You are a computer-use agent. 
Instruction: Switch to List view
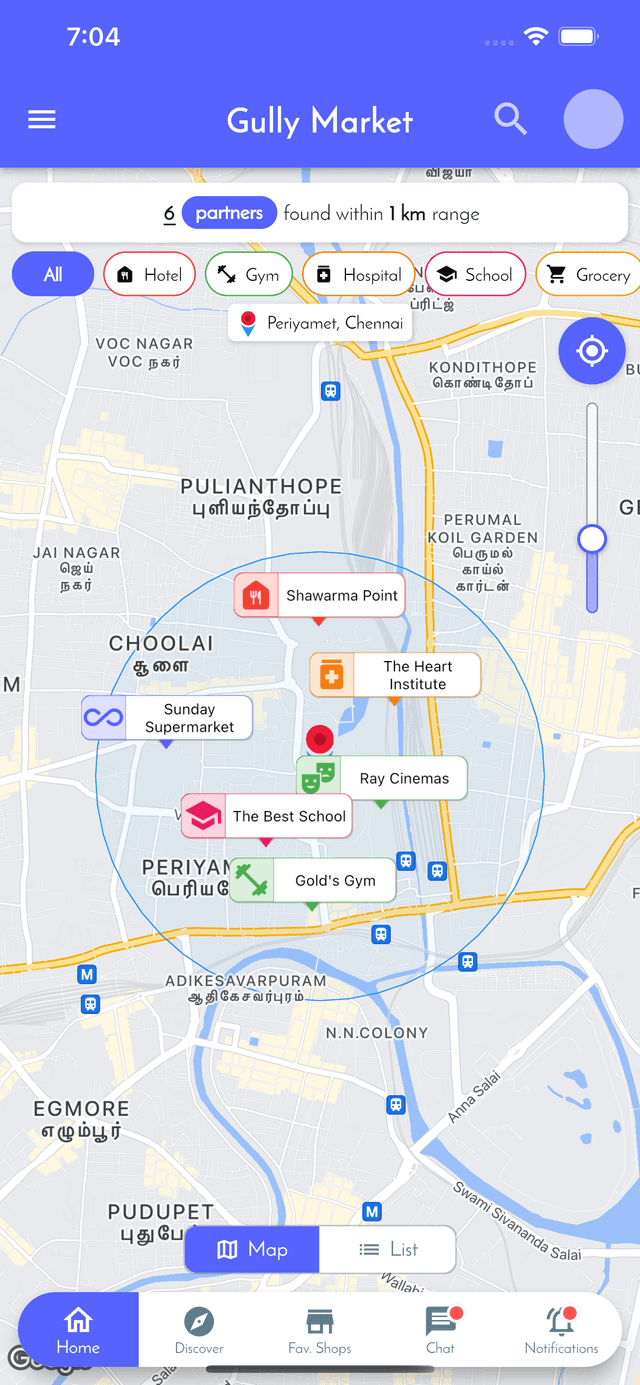(x=388, y=1249)
